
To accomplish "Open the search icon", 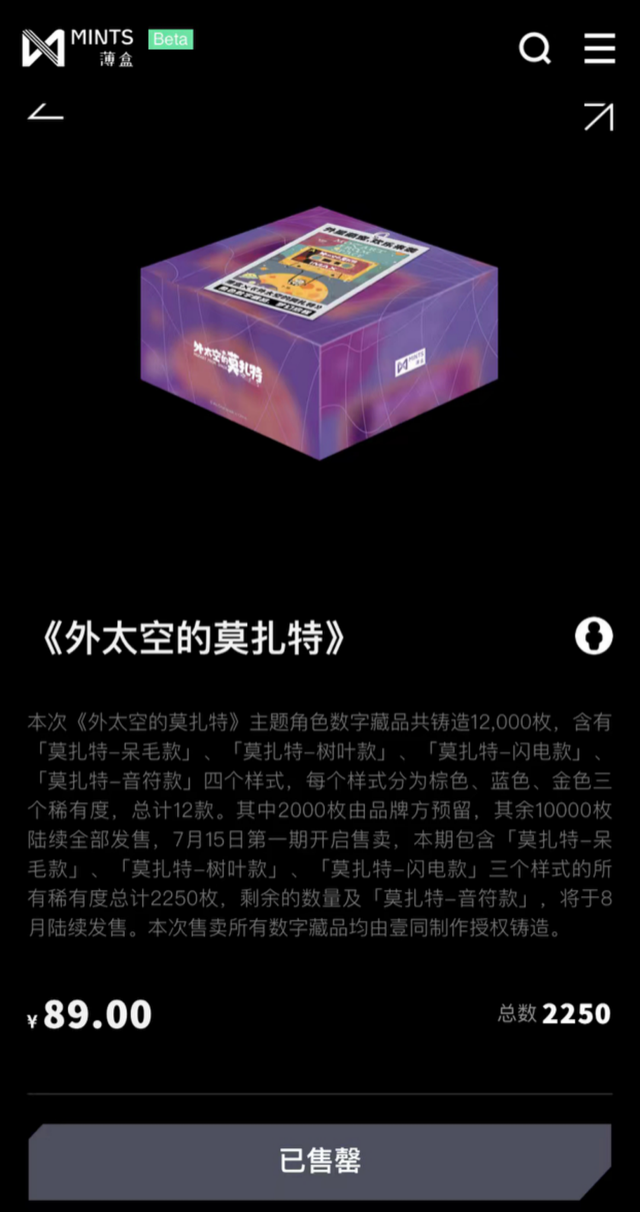I will [x=535, y=47].
